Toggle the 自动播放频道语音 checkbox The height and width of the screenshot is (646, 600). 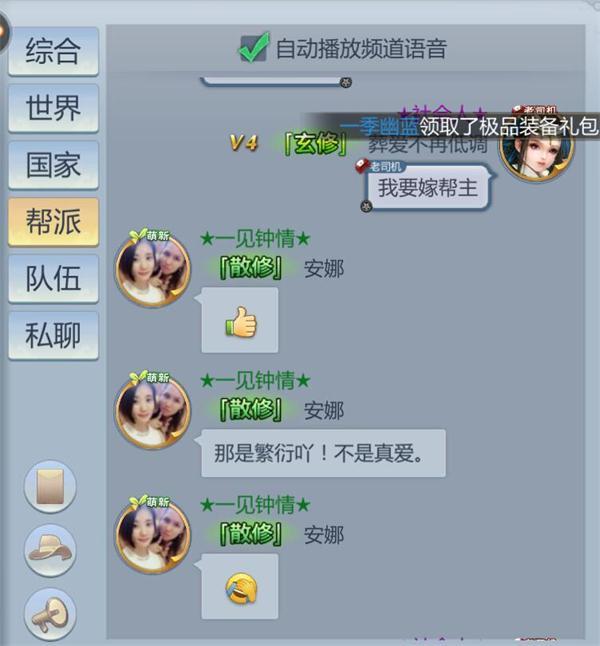point(254,46)
